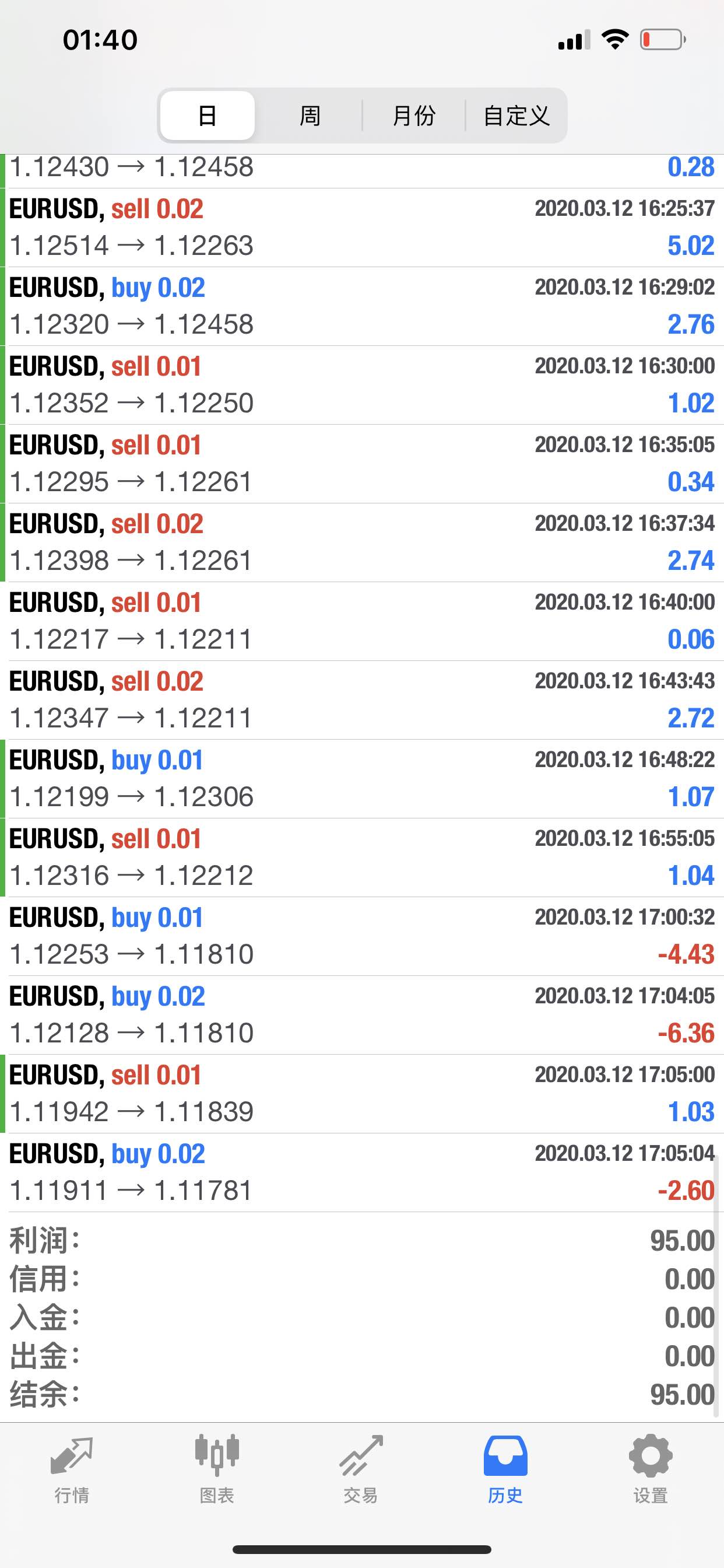Open the buy 0.01 trade at 16:48:22
The height and width of the screenshot is (1568, 724).
362,779
